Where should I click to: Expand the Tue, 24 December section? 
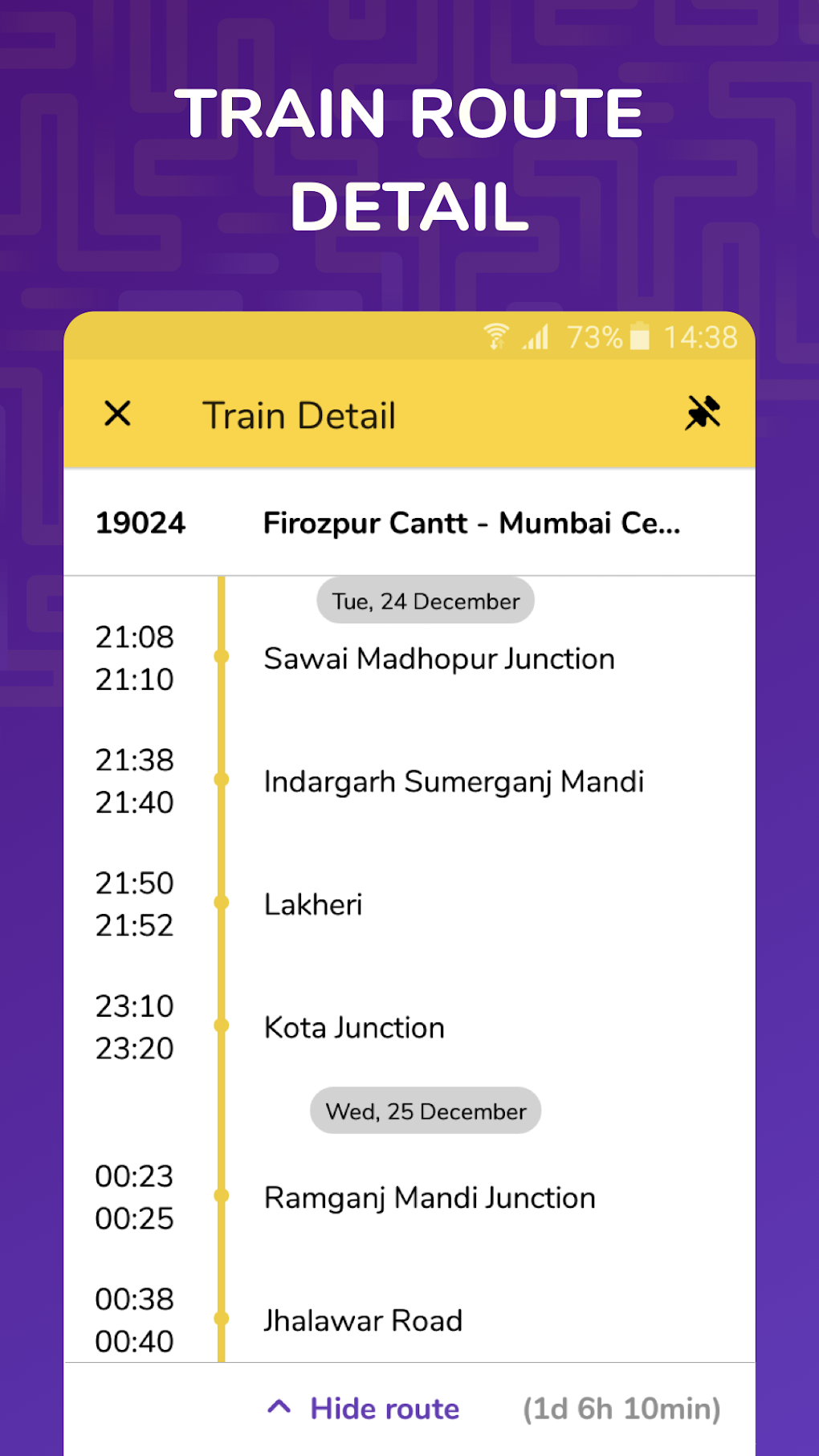[x=425, y=600]
